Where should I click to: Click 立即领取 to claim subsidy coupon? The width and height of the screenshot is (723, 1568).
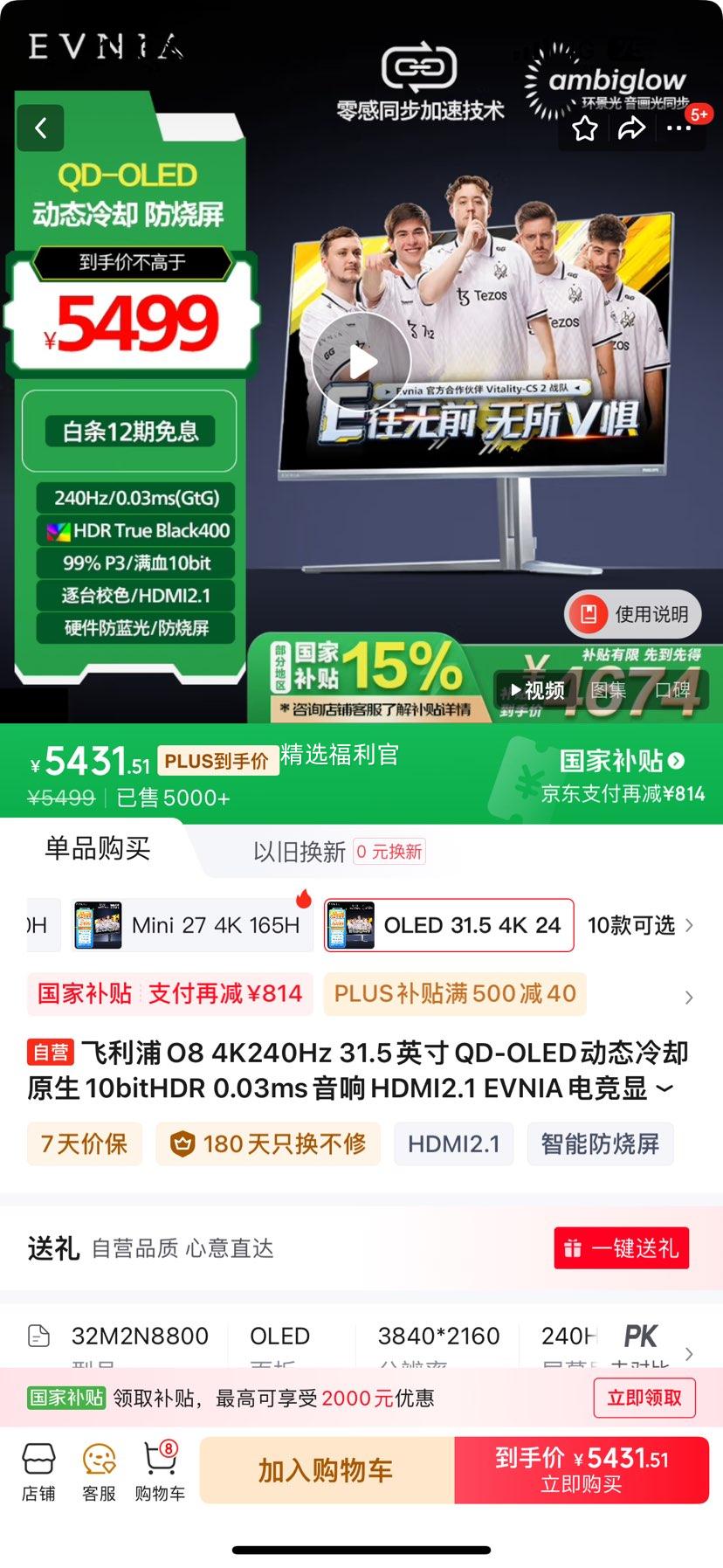coord(644,1398)
